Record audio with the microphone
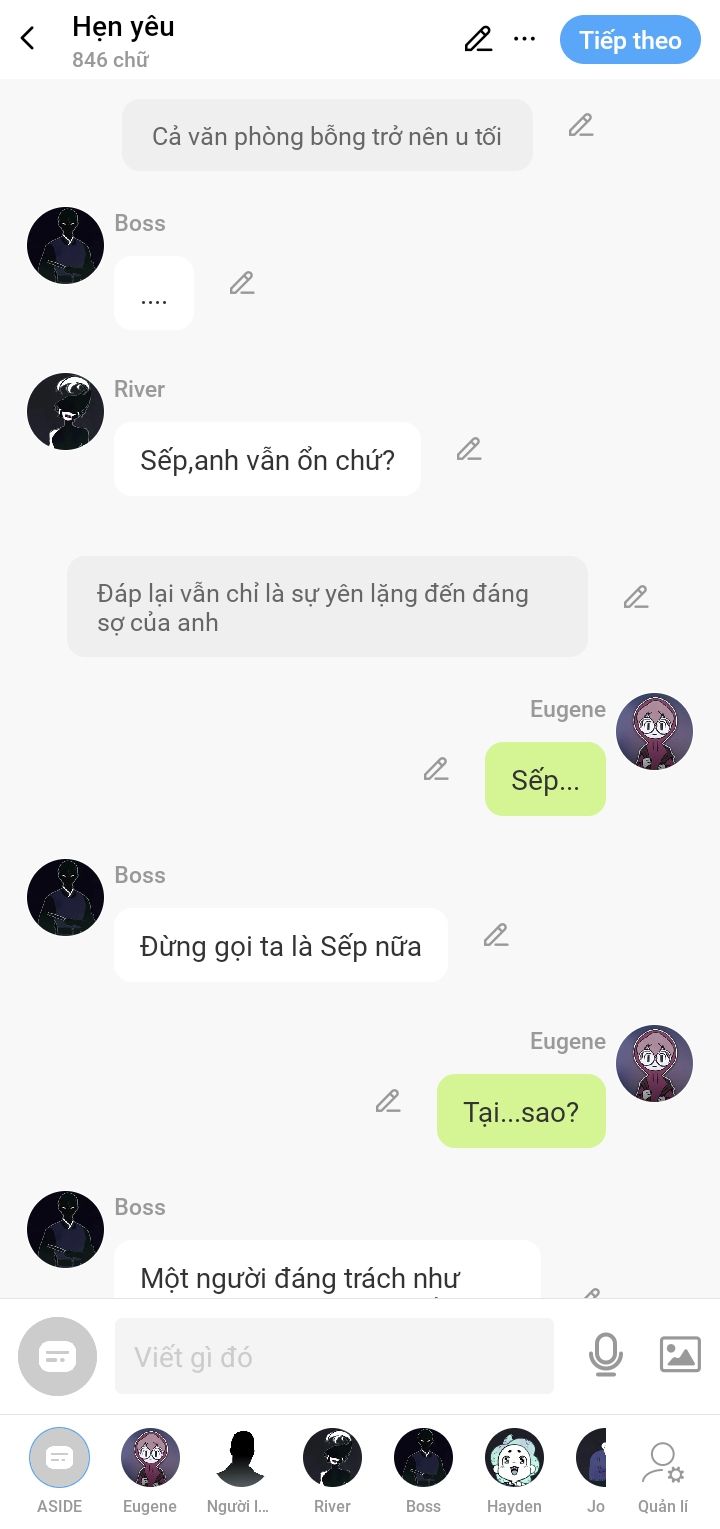The width and height of the screenshot is (720, 1529). coord(605,1355)
